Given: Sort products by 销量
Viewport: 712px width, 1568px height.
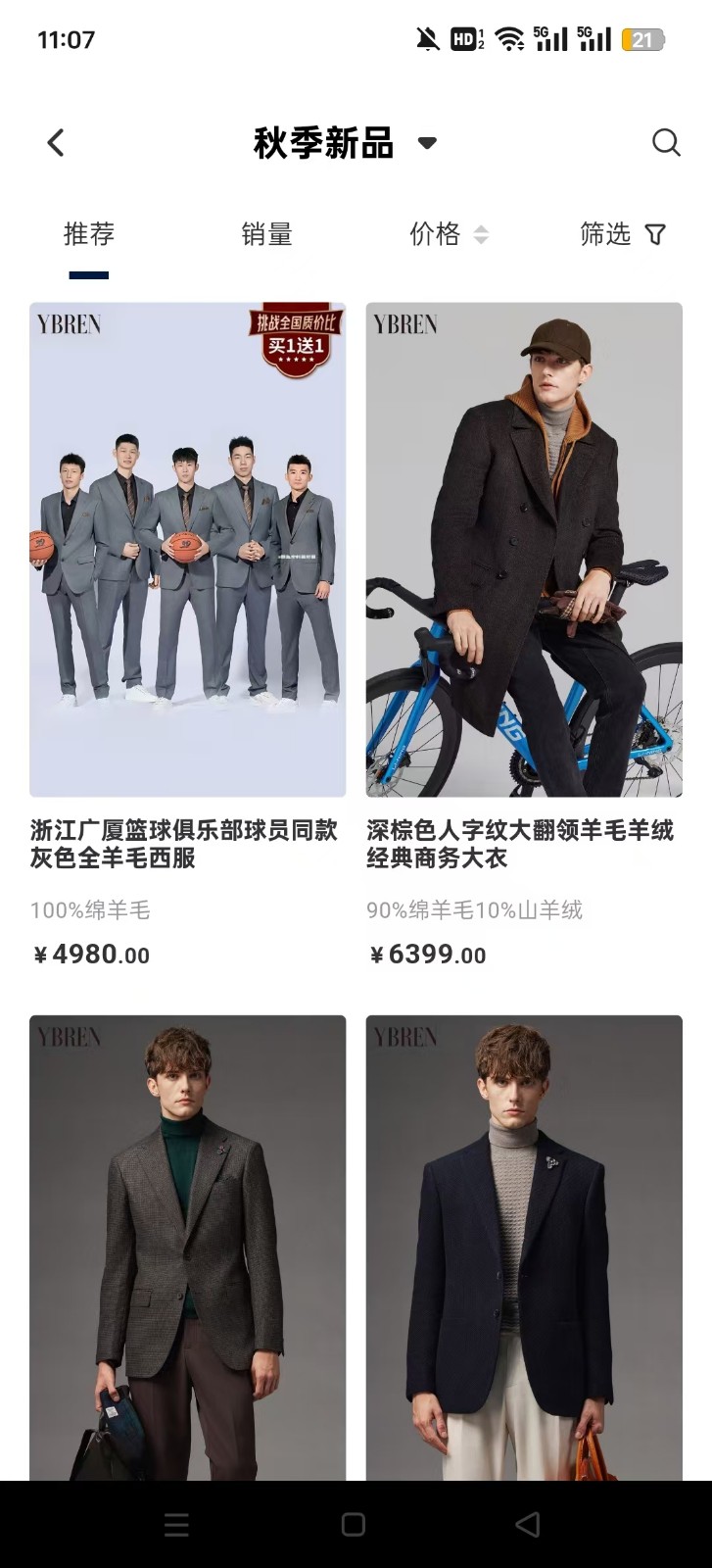Looking at the screenshot, I should [x=266, y=235].
